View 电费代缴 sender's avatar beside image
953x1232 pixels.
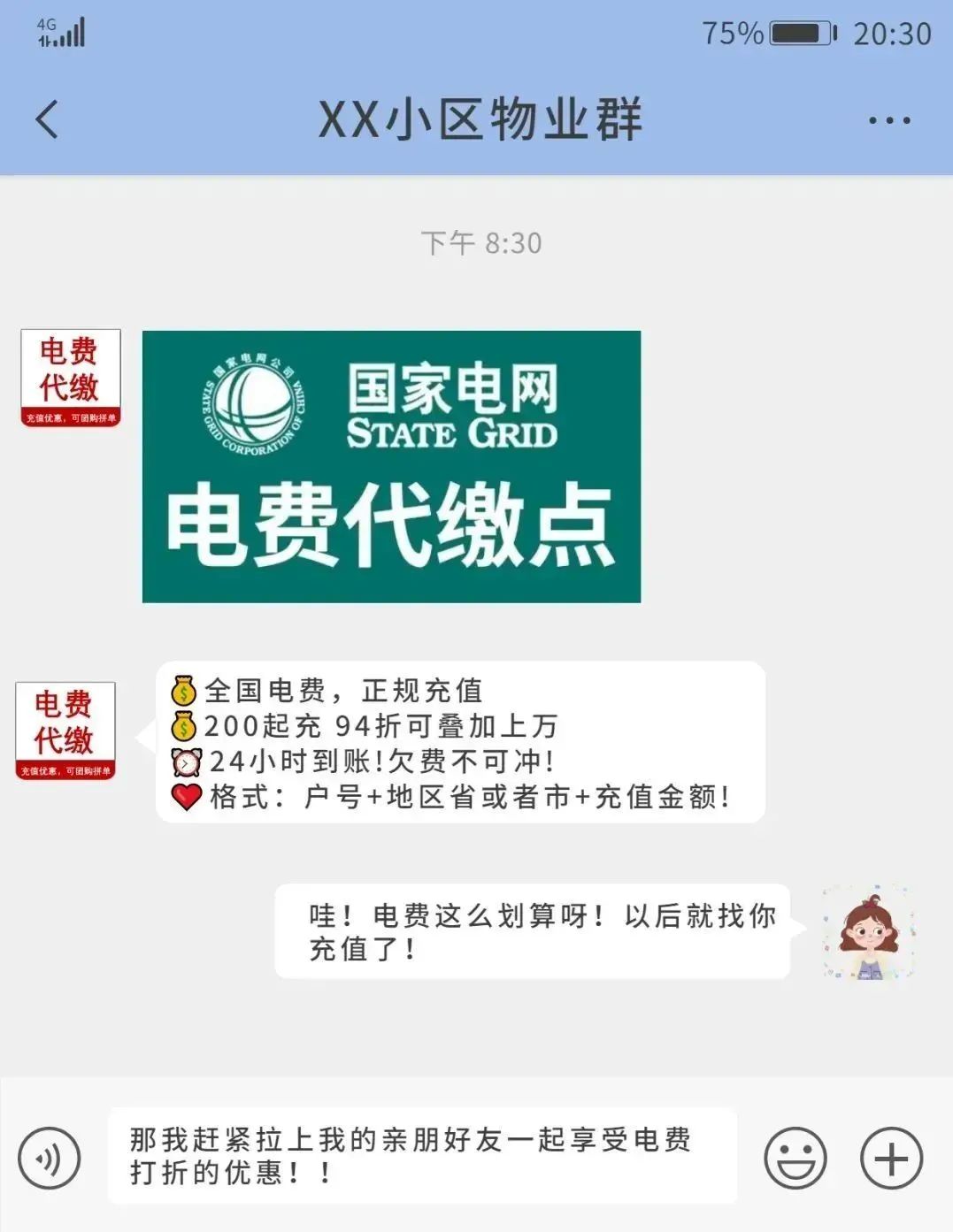tap(71, 379)
